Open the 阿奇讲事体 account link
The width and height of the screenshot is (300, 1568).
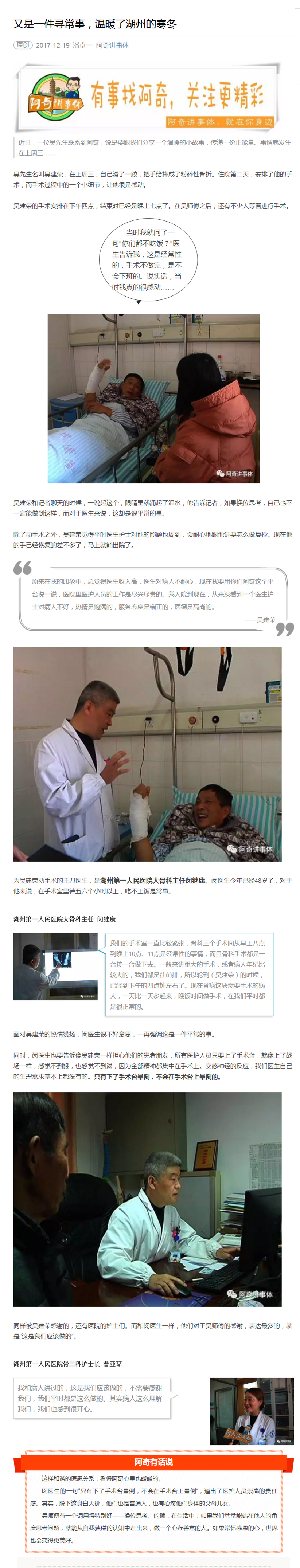click(113, 45)
